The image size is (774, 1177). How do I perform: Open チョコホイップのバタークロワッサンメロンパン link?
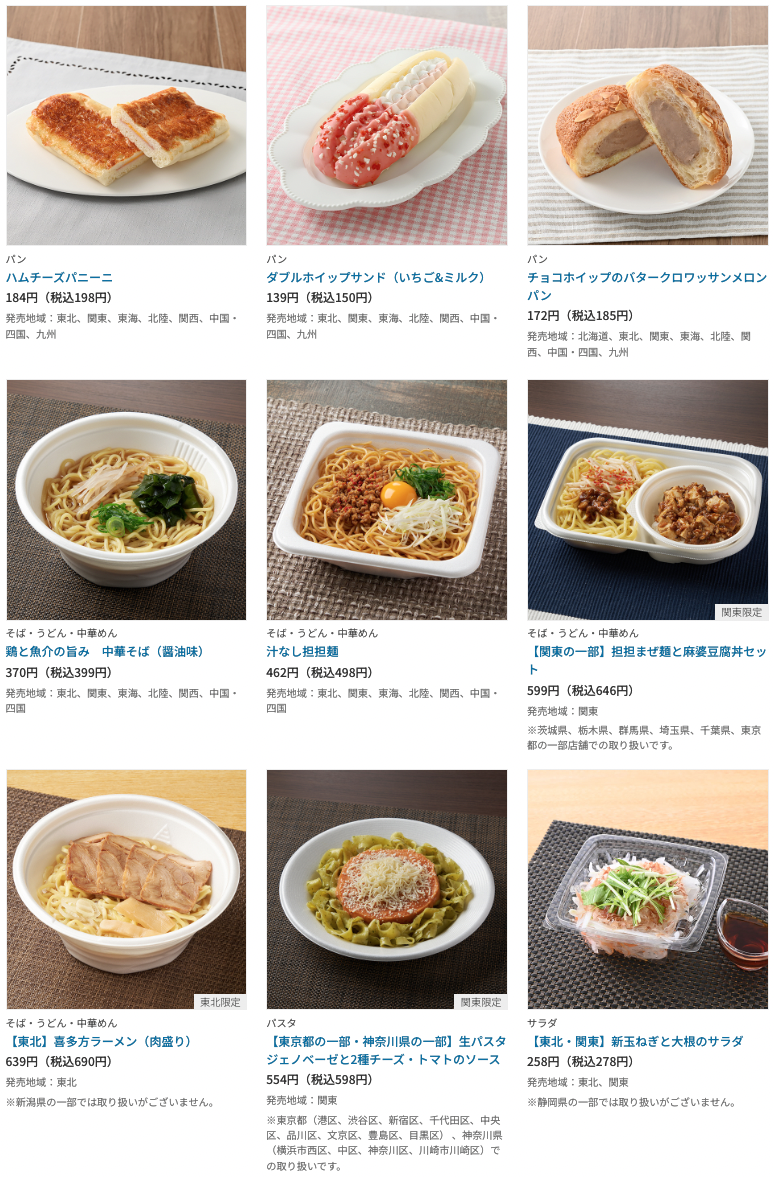[x=646, y=278]
